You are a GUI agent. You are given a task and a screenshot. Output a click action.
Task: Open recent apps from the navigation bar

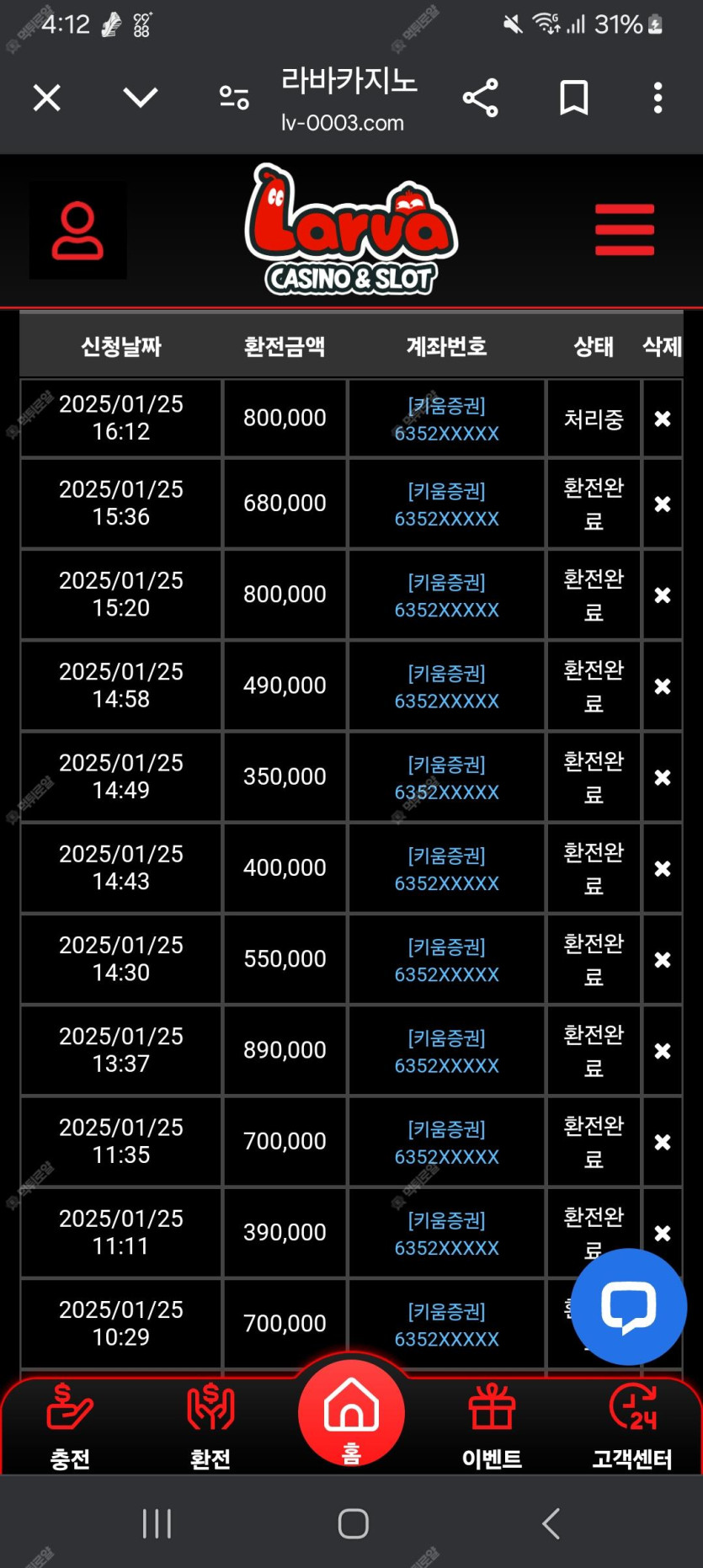coord(157,1523)
